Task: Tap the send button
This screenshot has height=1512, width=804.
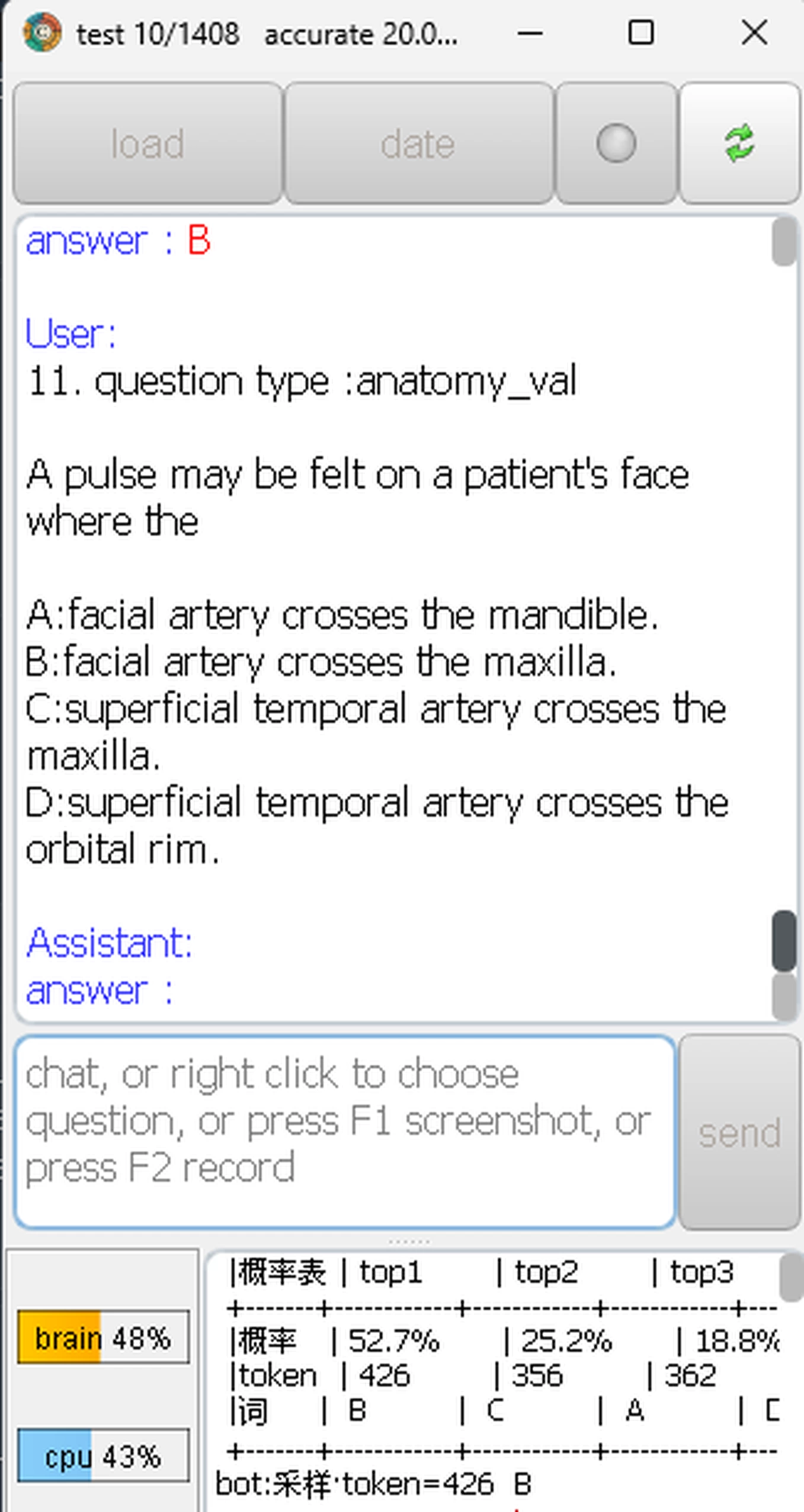Action: 739,1132
